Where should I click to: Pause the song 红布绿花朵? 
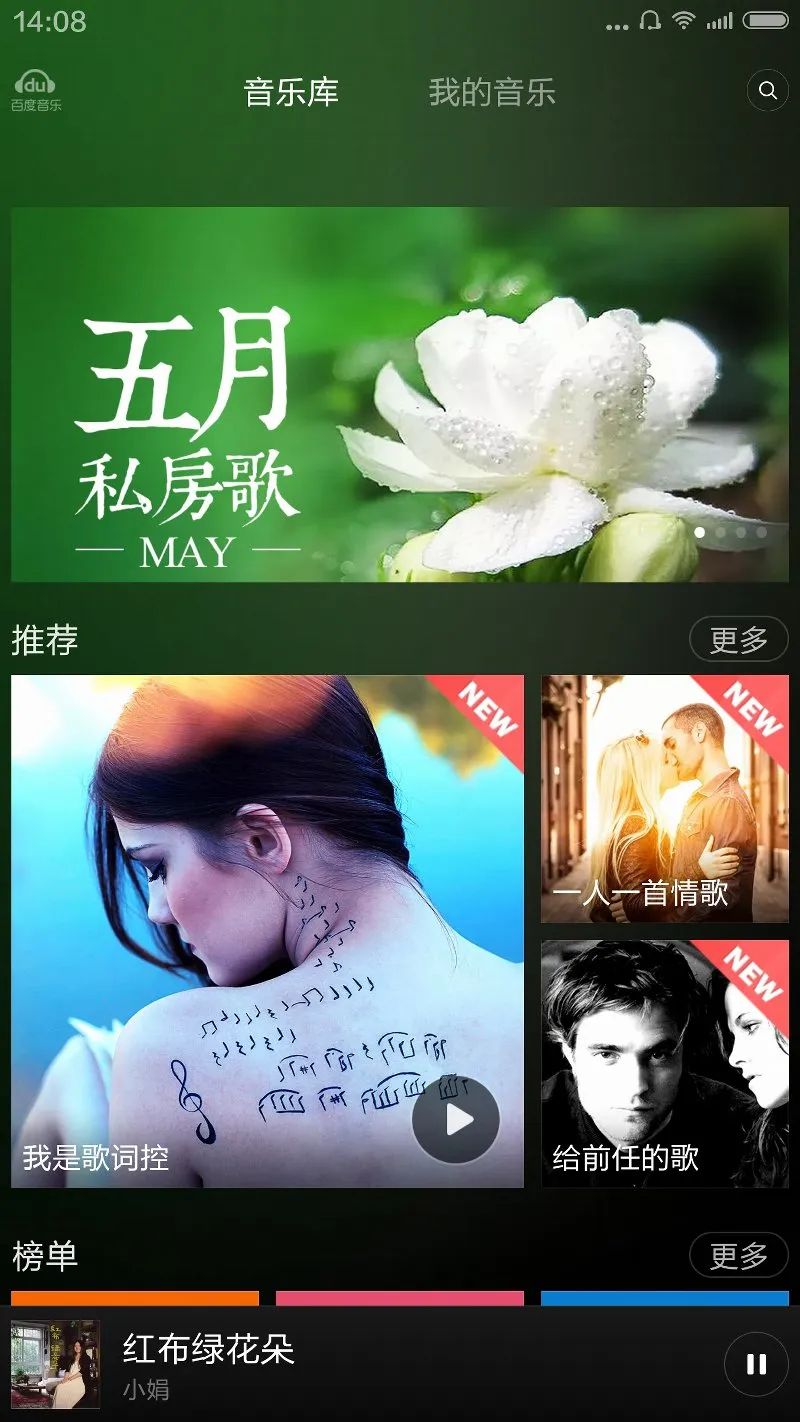point(756,1364)
